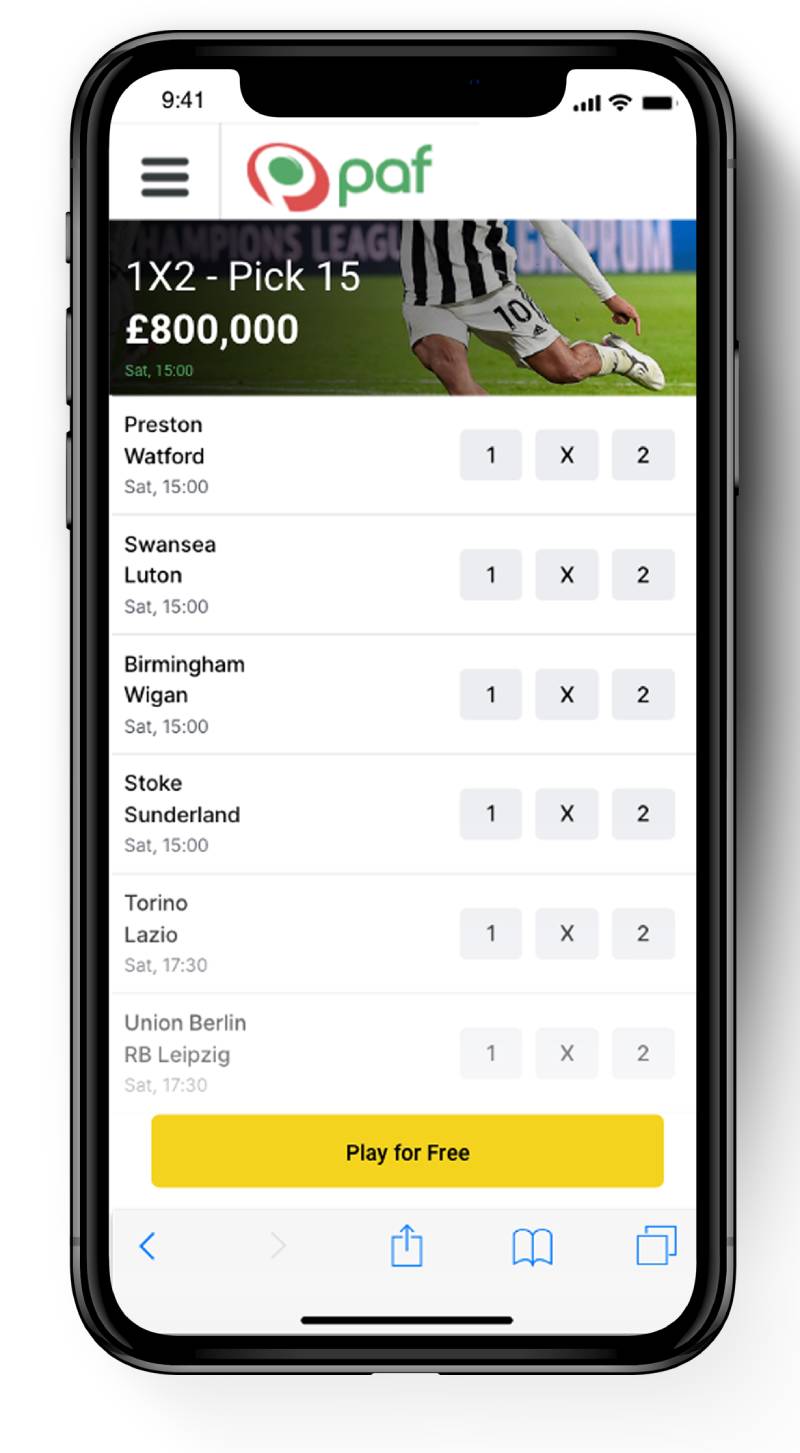Screen dimensions: 800x1453
Task: Tap 1 for Stoke vs Sunderland
Action: pyautogui.click(x=490, y=814)
